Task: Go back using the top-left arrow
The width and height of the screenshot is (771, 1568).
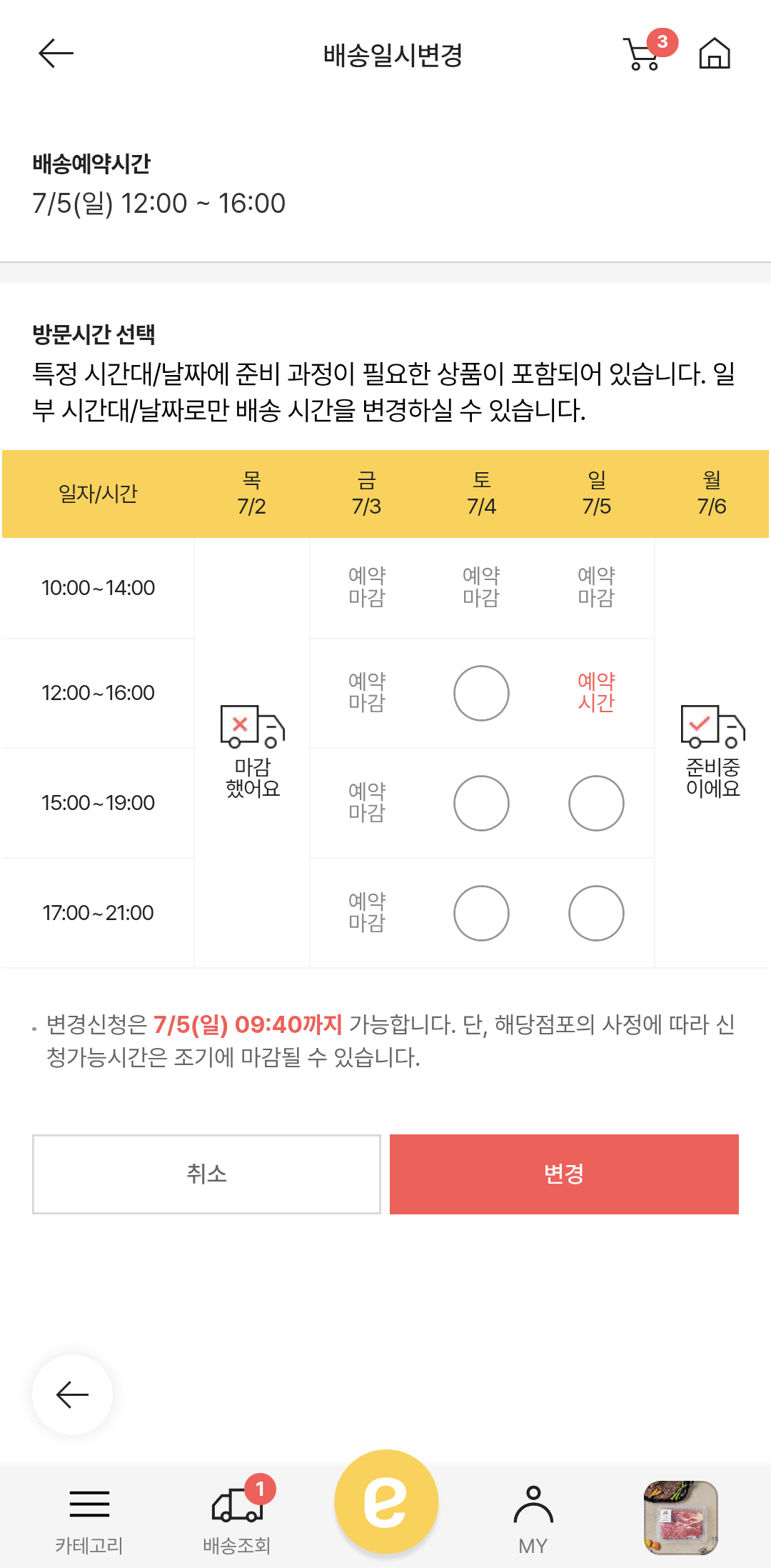Action: click(56, 54)
